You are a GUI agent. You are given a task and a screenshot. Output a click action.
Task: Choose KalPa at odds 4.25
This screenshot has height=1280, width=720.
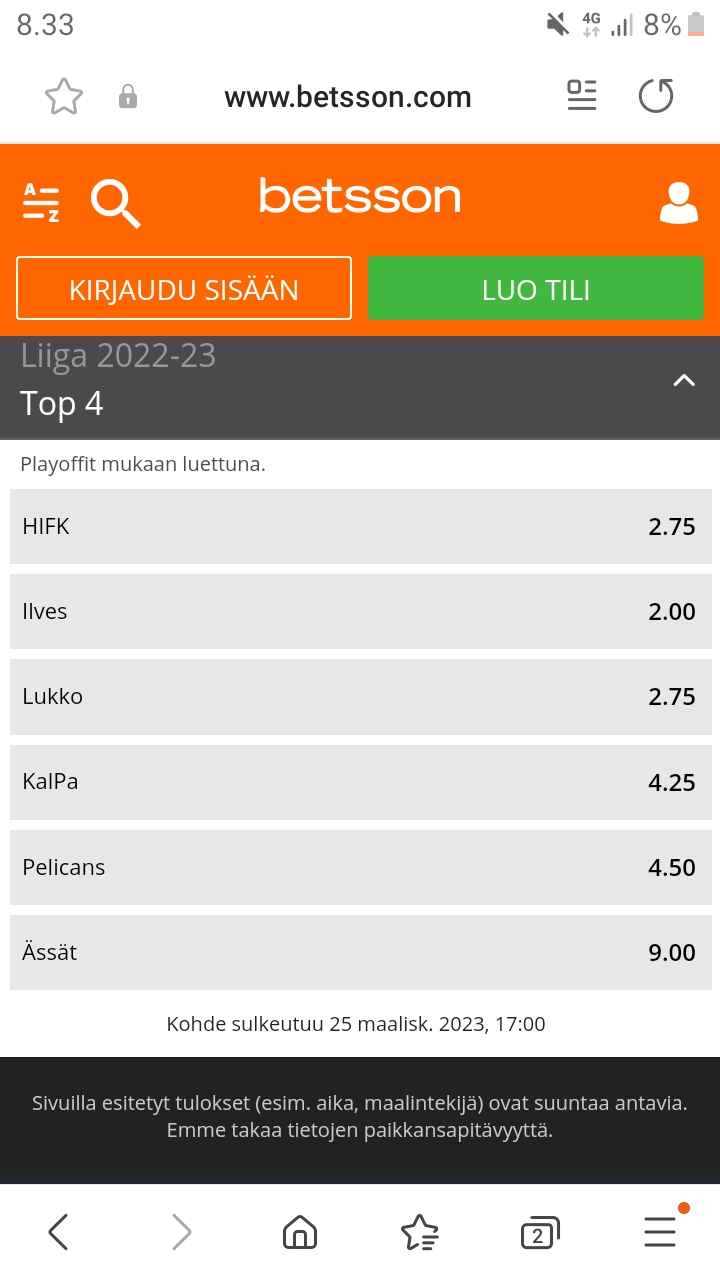coord(361,782)
